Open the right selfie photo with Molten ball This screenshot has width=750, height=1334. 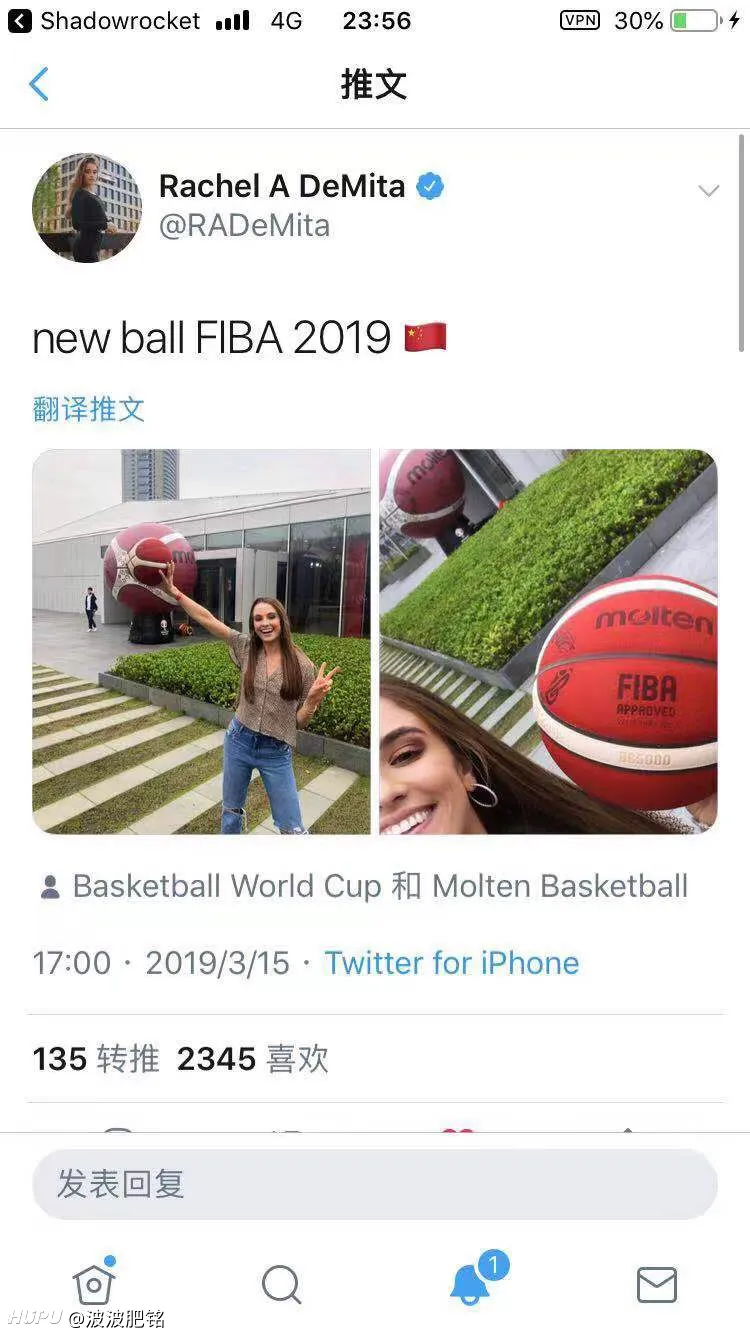point(548,641)
